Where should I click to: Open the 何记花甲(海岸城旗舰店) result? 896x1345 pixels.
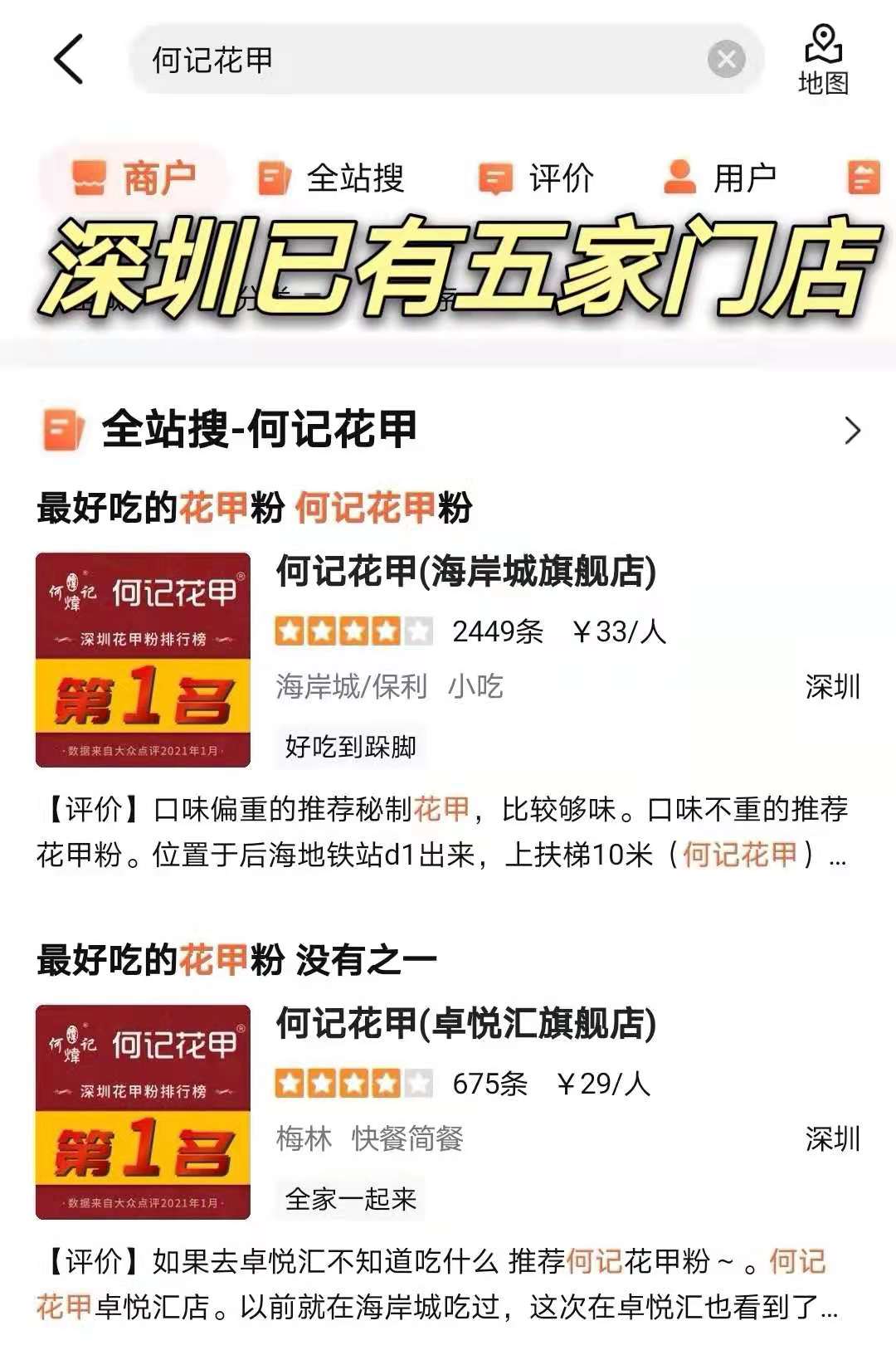465,572
